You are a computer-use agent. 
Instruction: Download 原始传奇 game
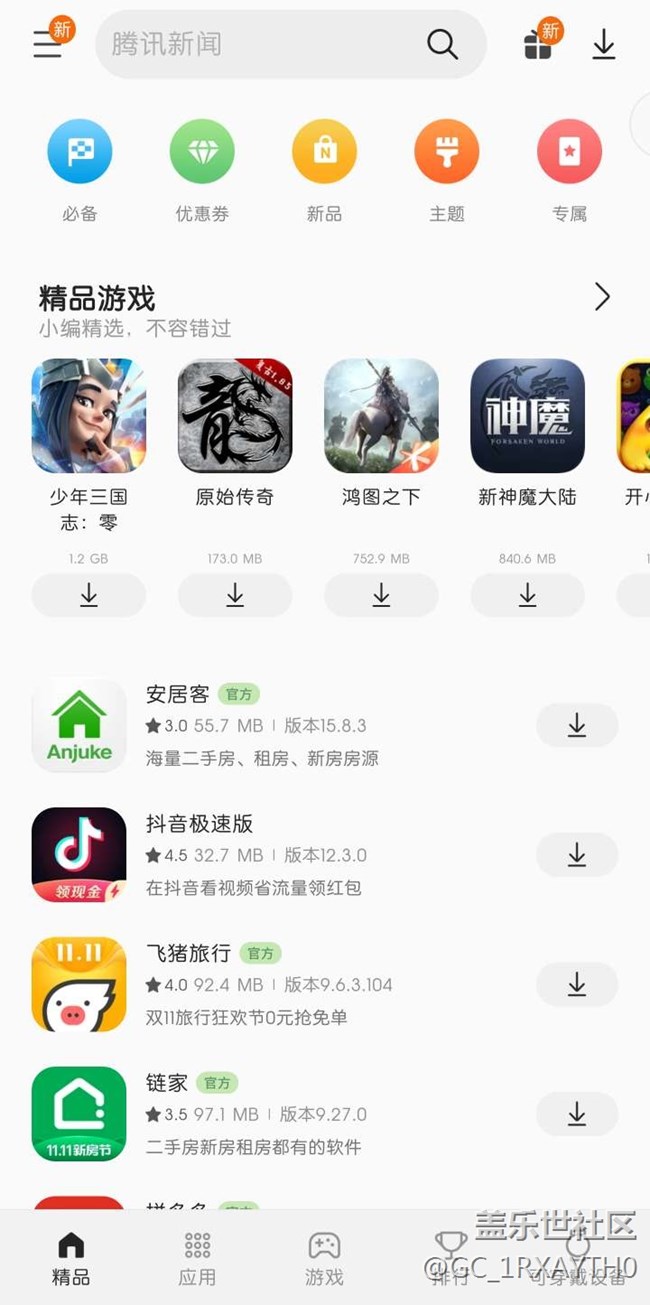(x=235, y=595)
